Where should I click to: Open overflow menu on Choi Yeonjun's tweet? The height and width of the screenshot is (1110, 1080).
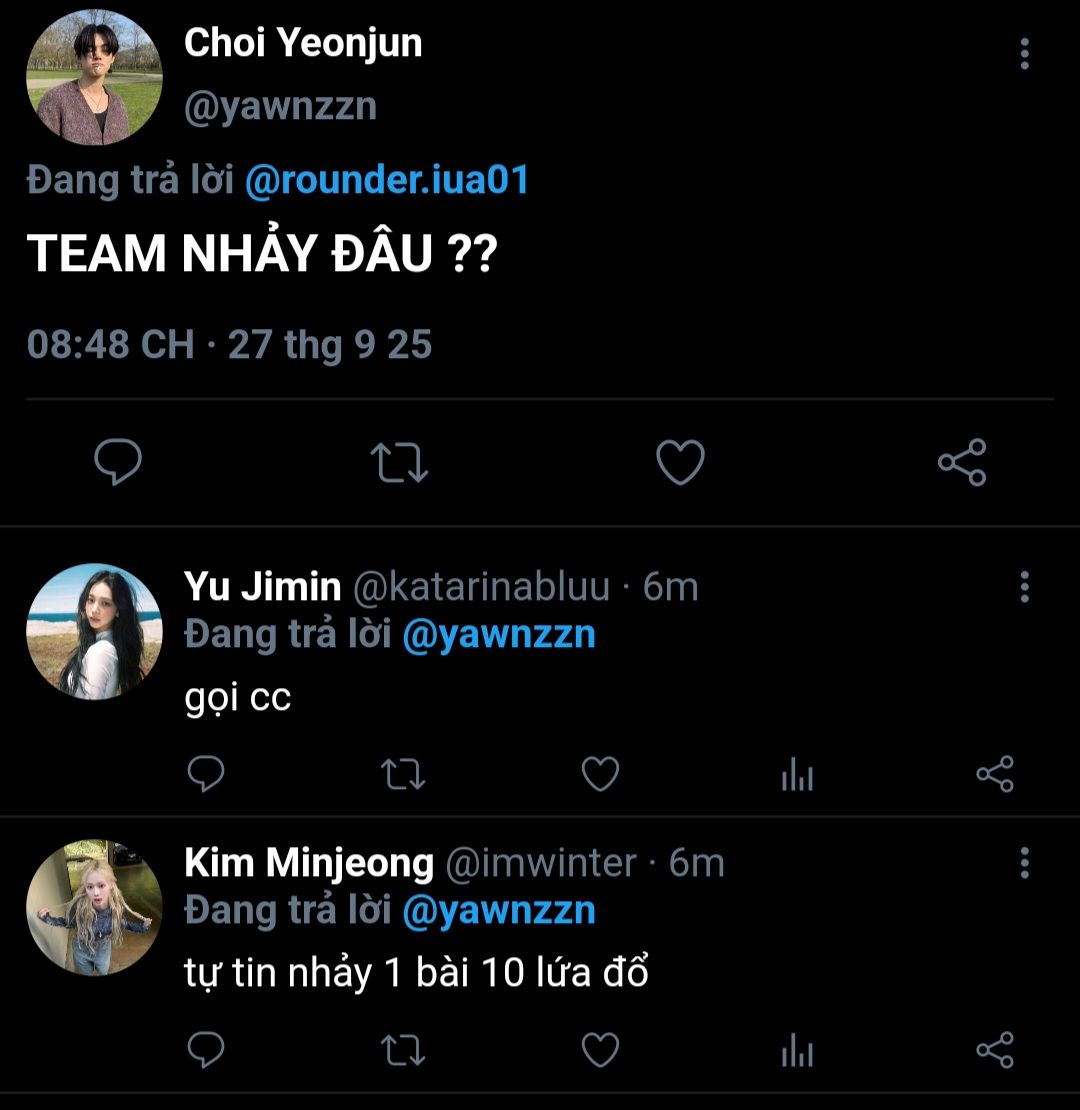click(x=1024, y=54)
